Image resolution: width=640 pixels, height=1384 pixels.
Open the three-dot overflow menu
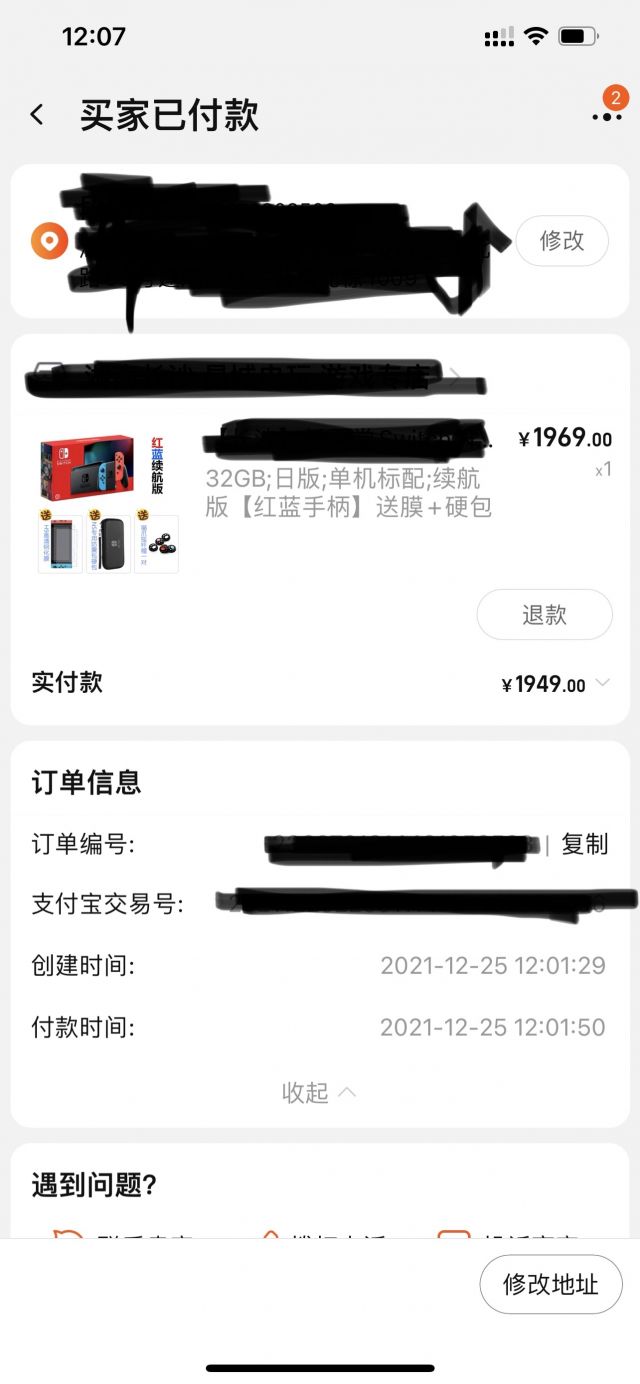coord(606,117)
